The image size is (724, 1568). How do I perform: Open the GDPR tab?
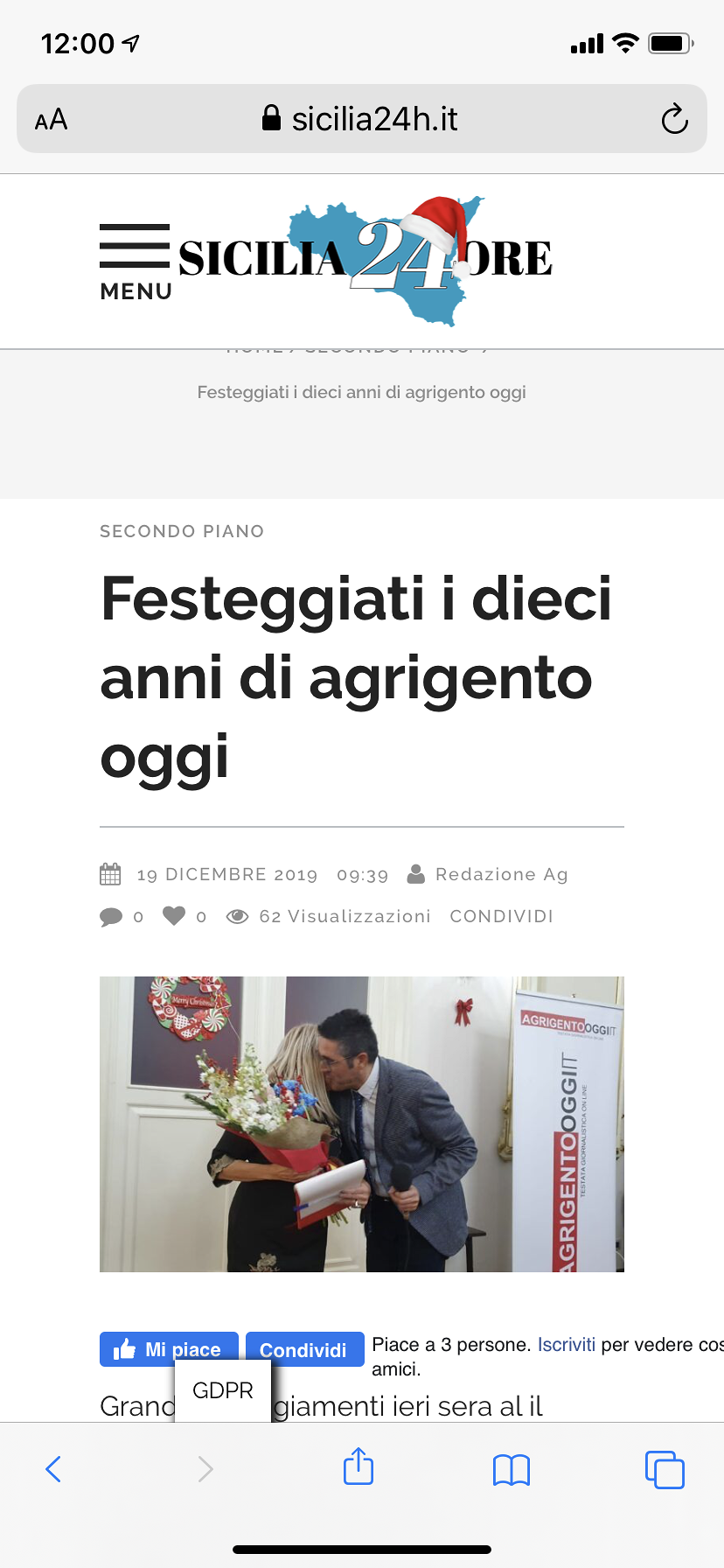[223, 1390]
